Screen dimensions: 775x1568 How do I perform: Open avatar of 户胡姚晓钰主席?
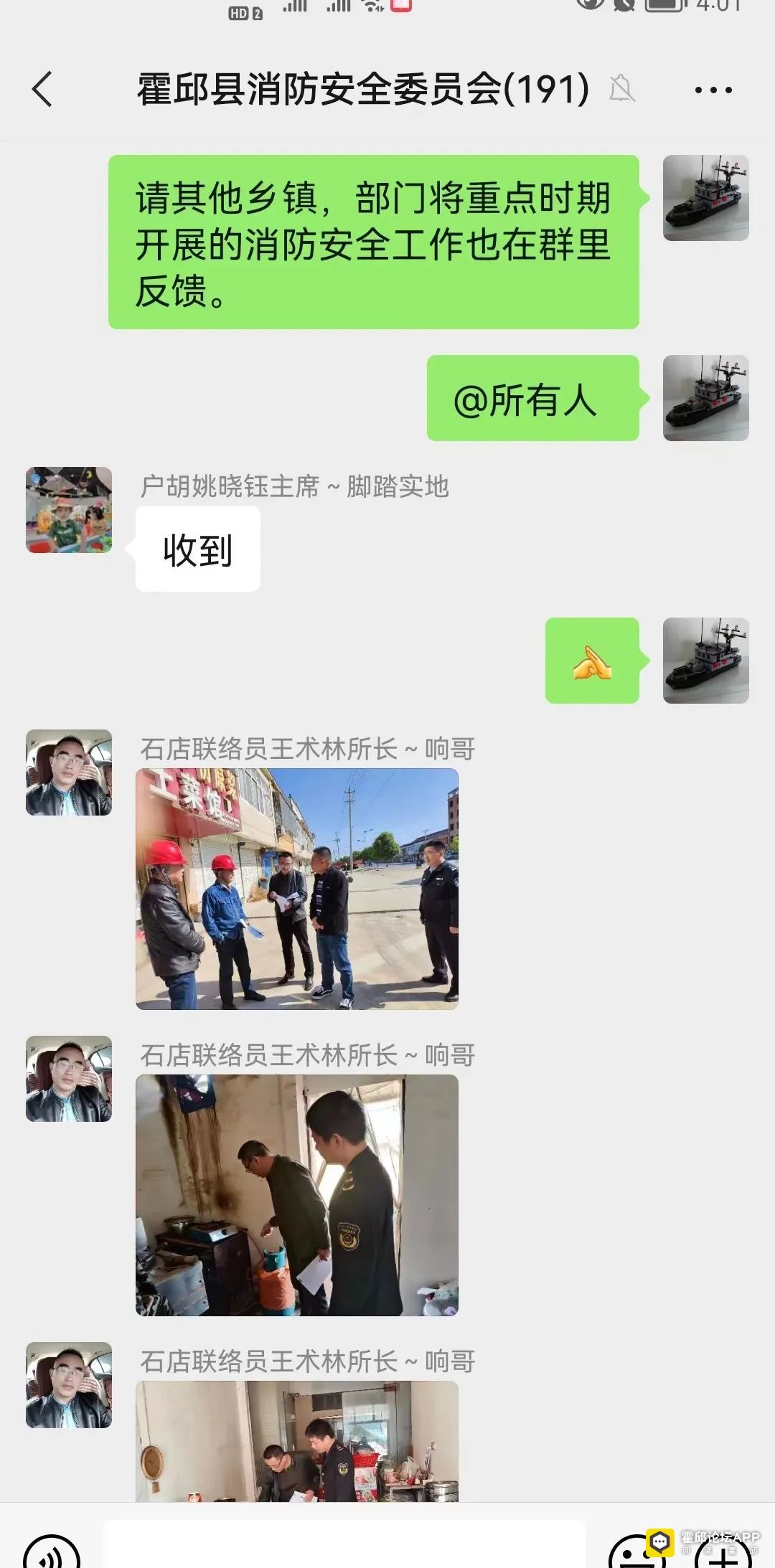point(69,510)
